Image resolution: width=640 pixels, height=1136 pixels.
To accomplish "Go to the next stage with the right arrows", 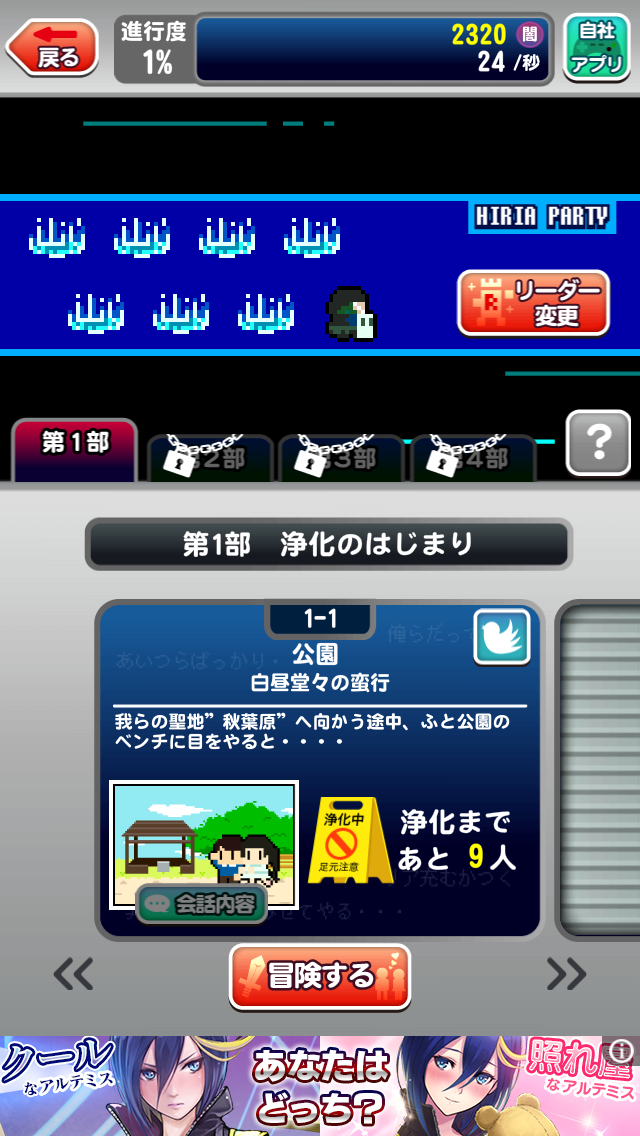I will tap(567, 973).
